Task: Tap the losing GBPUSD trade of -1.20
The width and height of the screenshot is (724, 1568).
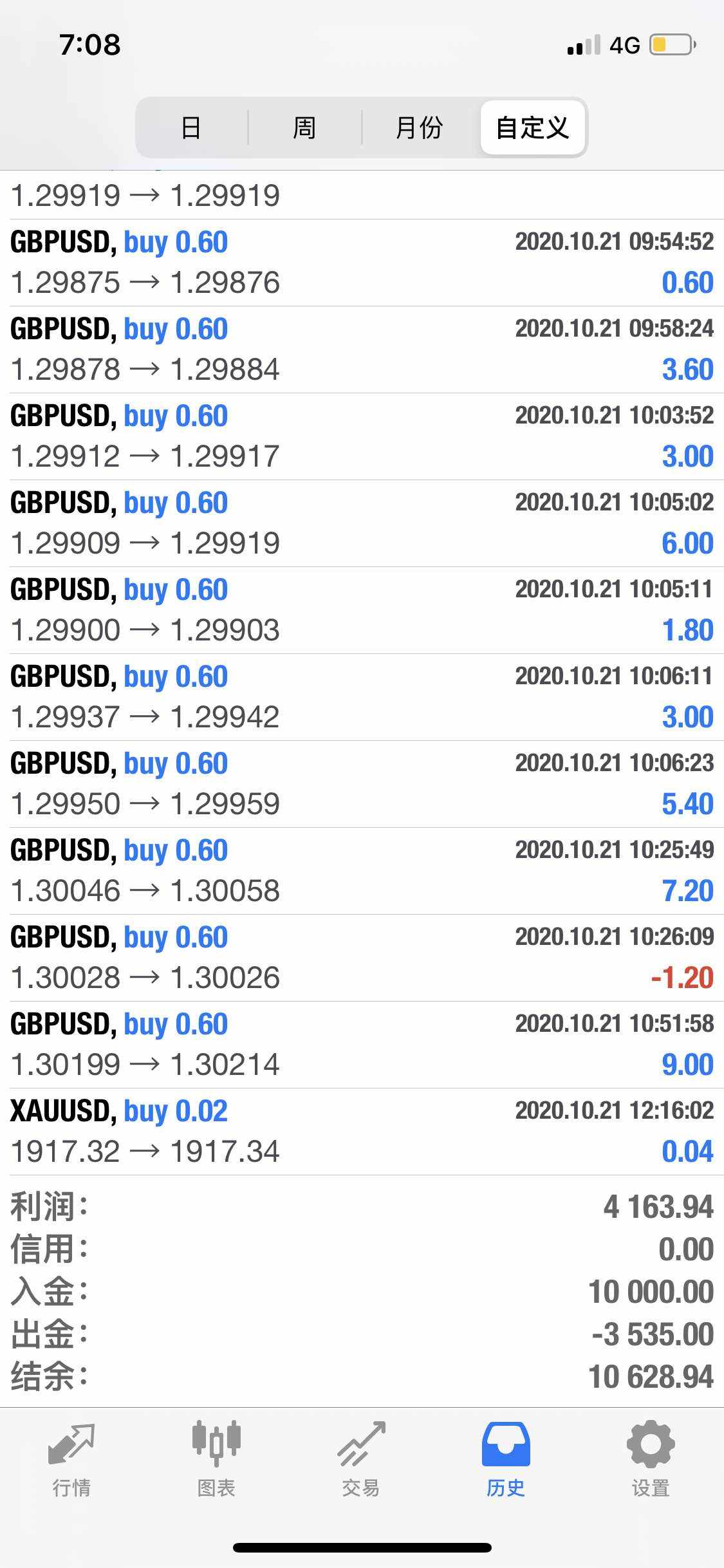Action: [x=362, y=958]
